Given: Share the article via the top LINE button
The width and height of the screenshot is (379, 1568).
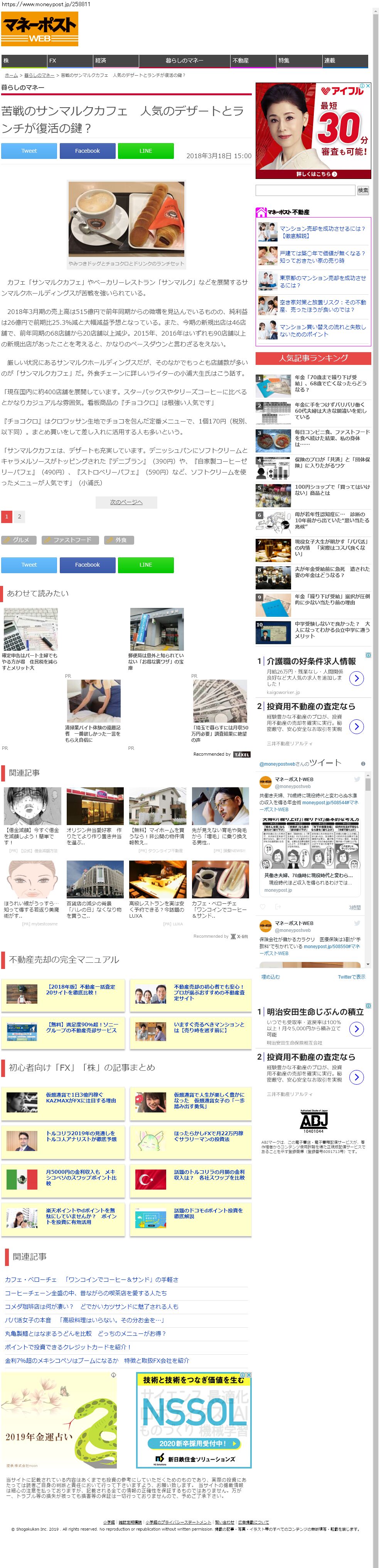Looking at the screenshot, I should (145, 151).
